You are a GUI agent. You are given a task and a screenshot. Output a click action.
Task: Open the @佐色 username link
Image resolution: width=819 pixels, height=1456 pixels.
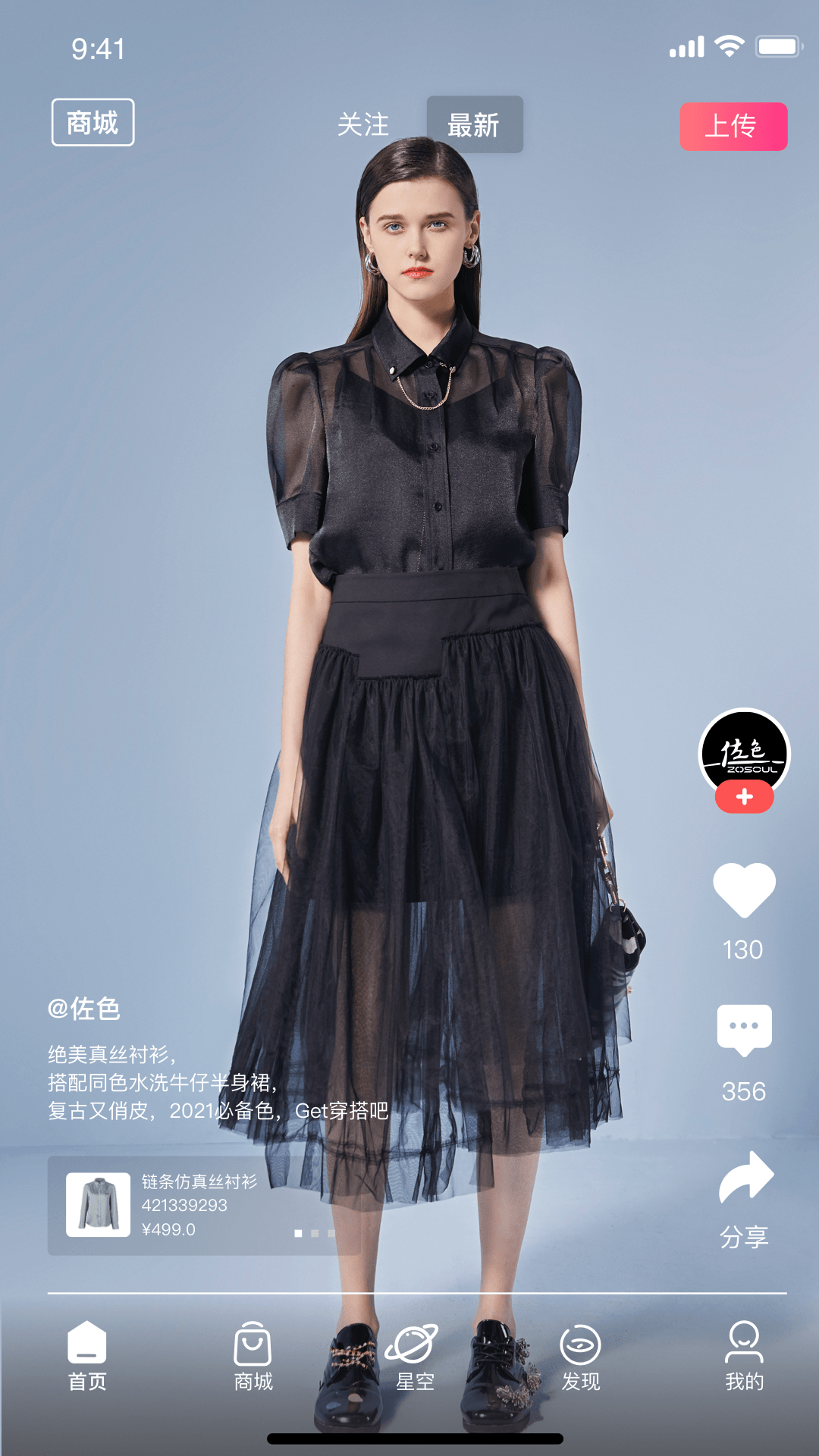coord(84,1009)
